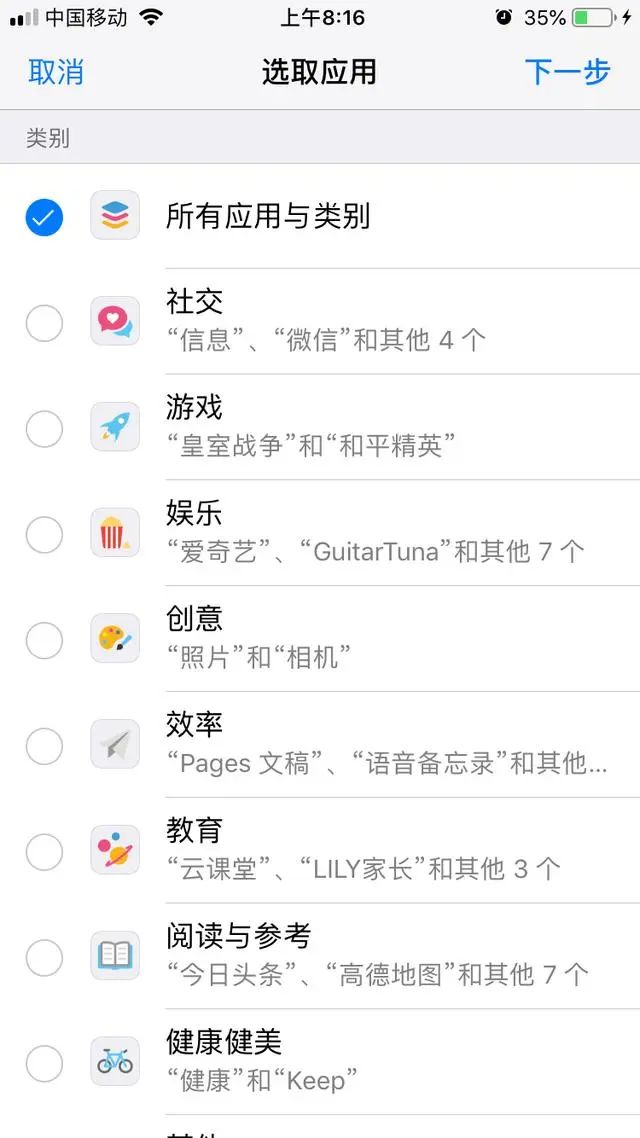Proceed with 下一步

point(567,73)
